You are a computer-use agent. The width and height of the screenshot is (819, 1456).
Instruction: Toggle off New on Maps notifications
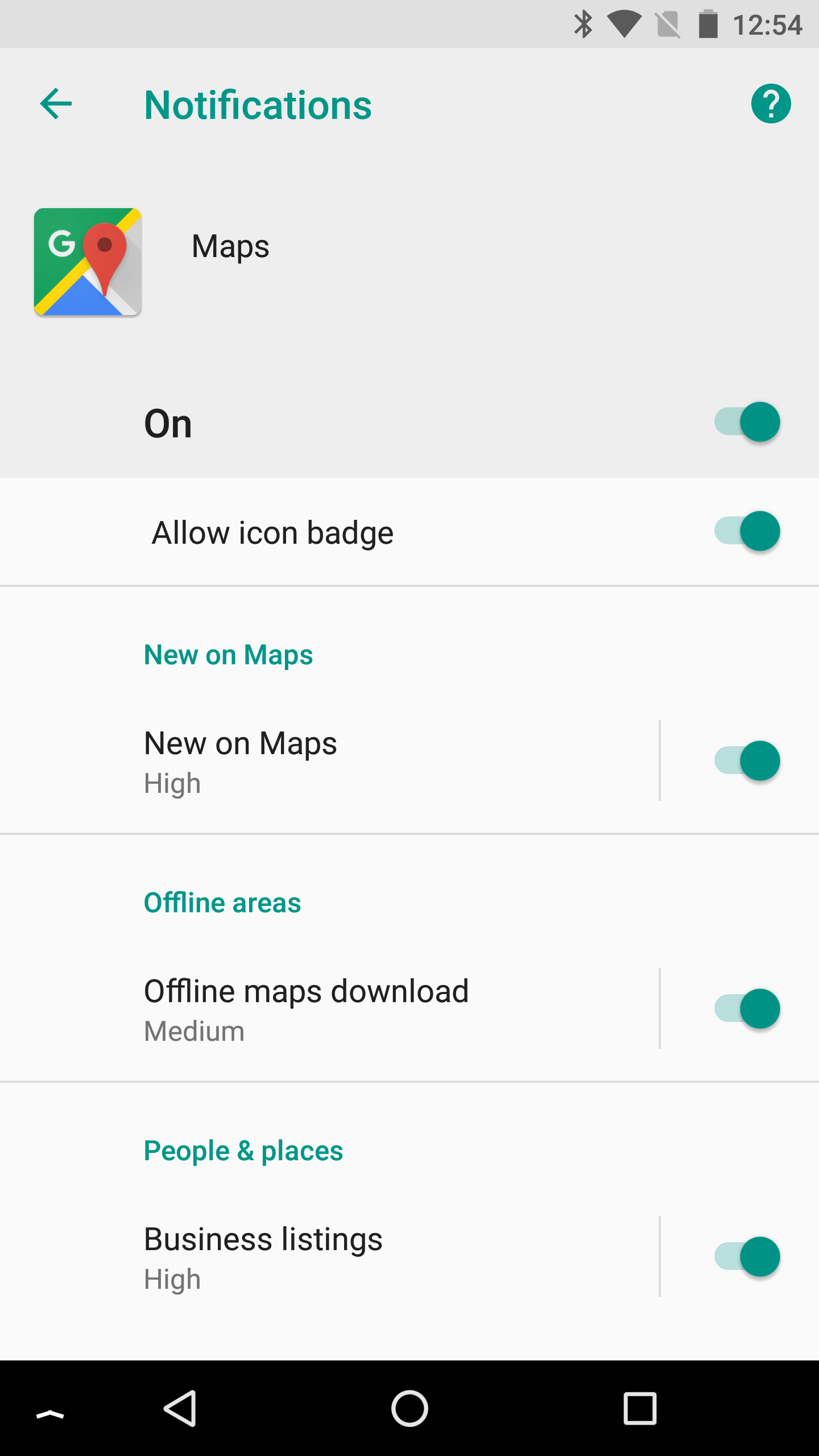tap(747, 761)
